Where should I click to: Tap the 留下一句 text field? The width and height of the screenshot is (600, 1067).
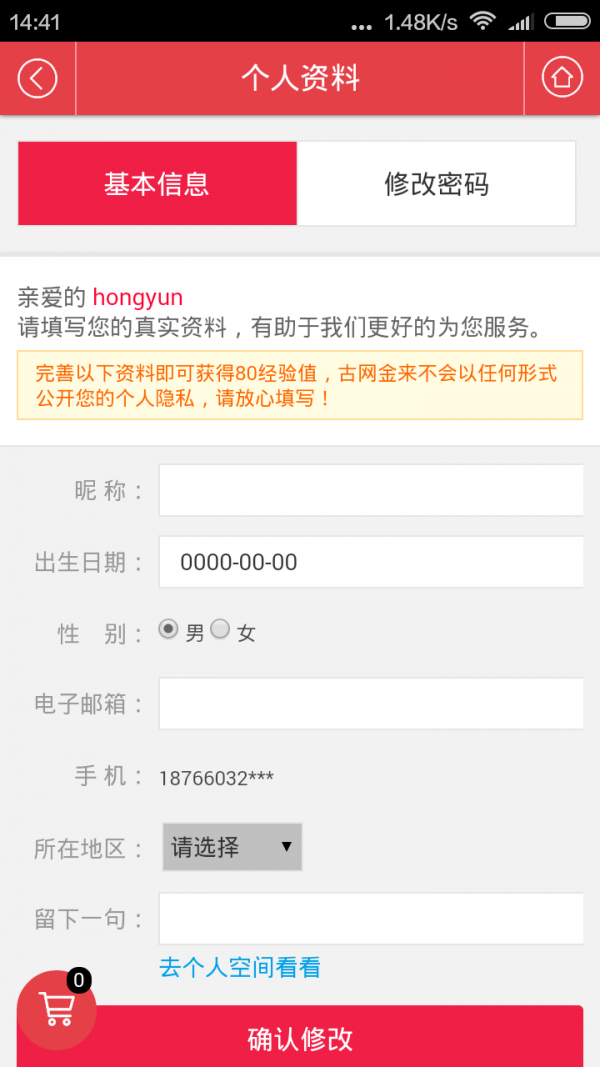(x=370, y=918)
